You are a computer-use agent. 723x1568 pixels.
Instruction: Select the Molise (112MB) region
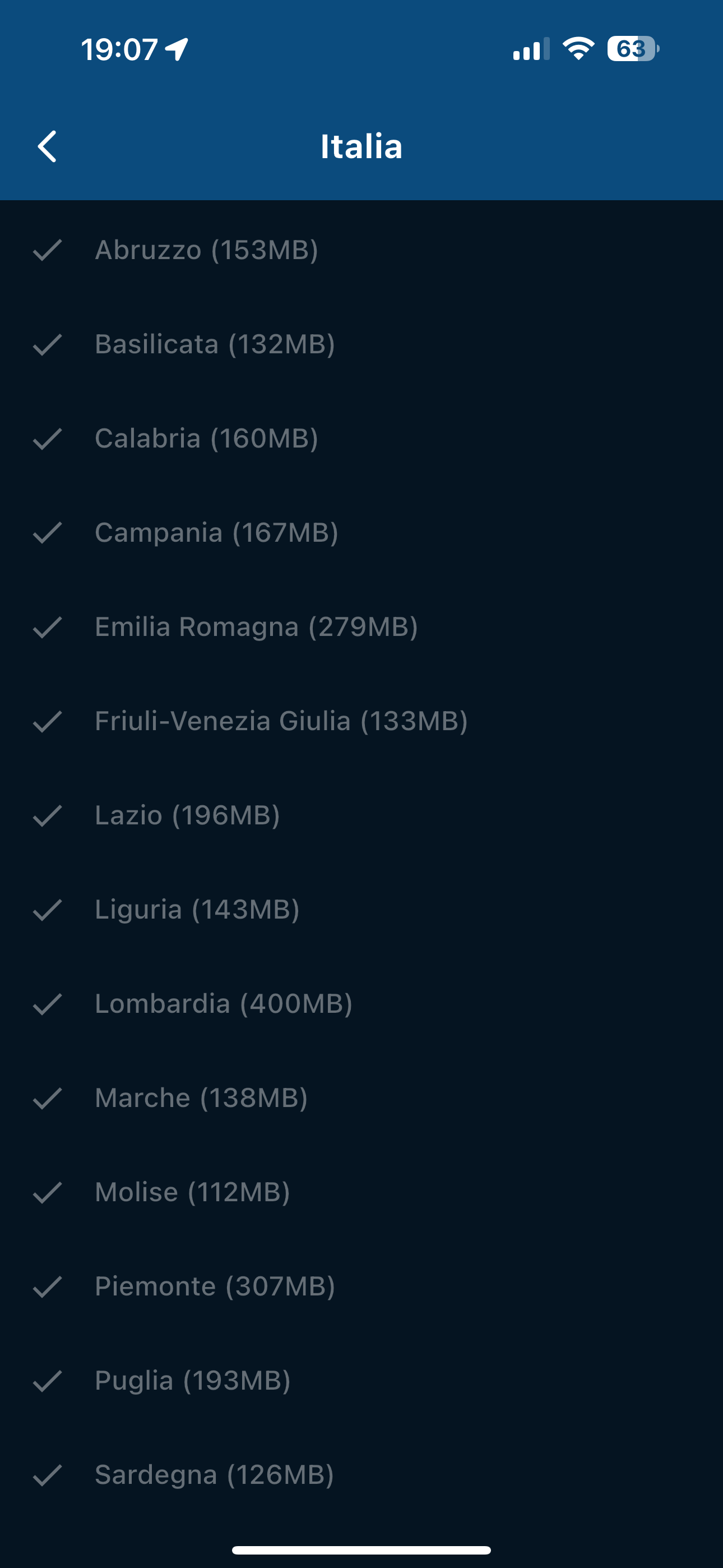coord(192,1192)
